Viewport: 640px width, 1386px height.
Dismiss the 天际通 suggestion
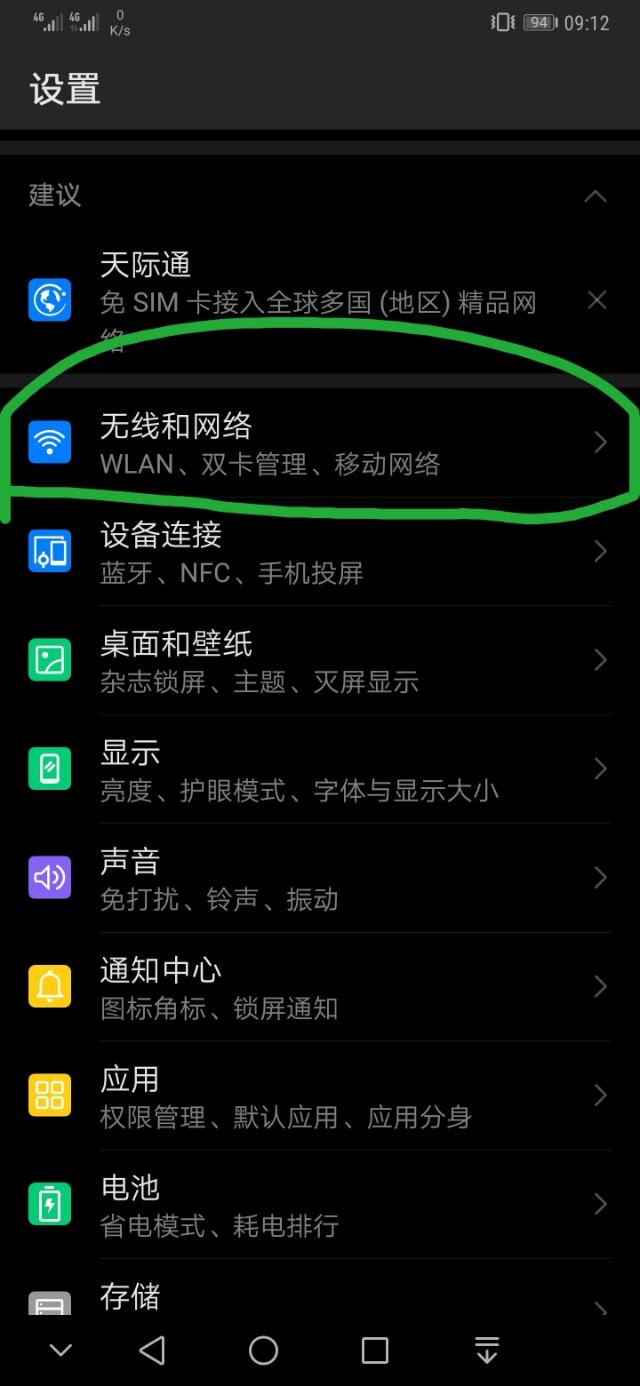[x=597, y=299]
